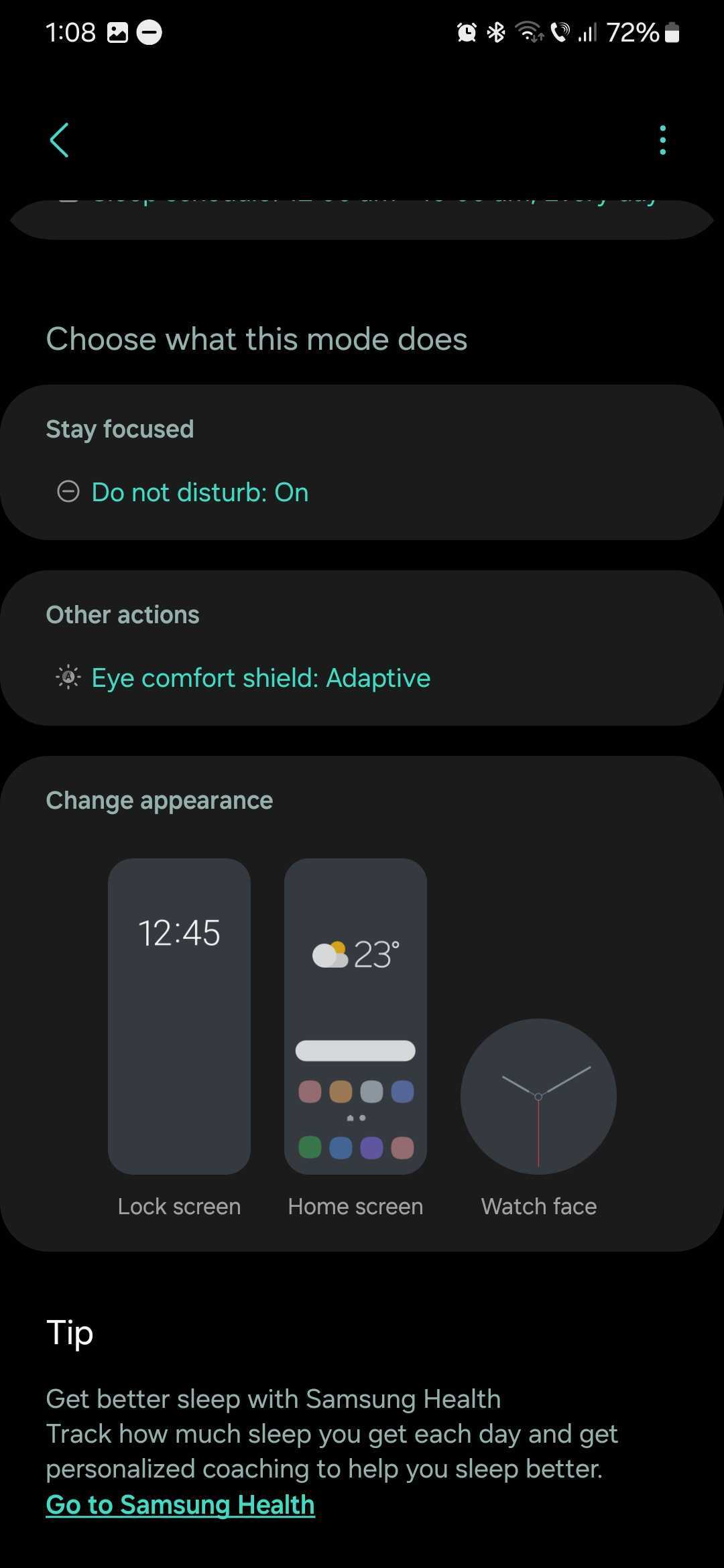This screenshot has width=724, height=1568.
Task: Open the three-dot overflow menu
Action: click(662, 140)
